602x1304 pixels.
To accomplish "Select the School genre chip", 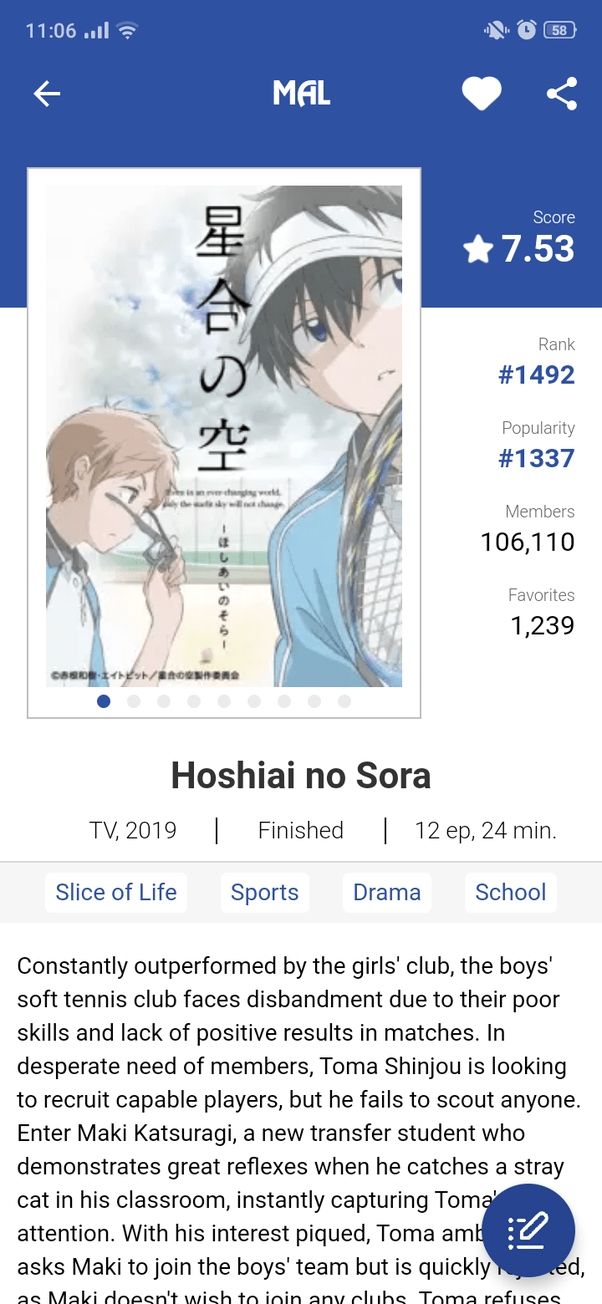I will click(x=510, y=892).
